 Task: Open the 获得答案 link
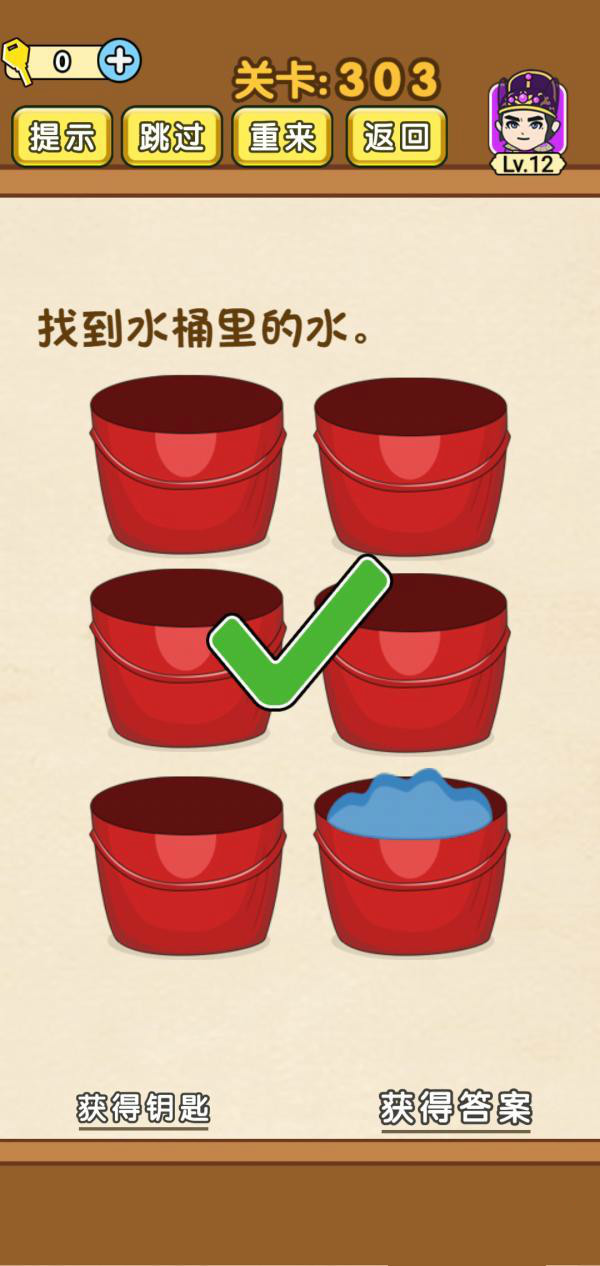(455, 1108)
